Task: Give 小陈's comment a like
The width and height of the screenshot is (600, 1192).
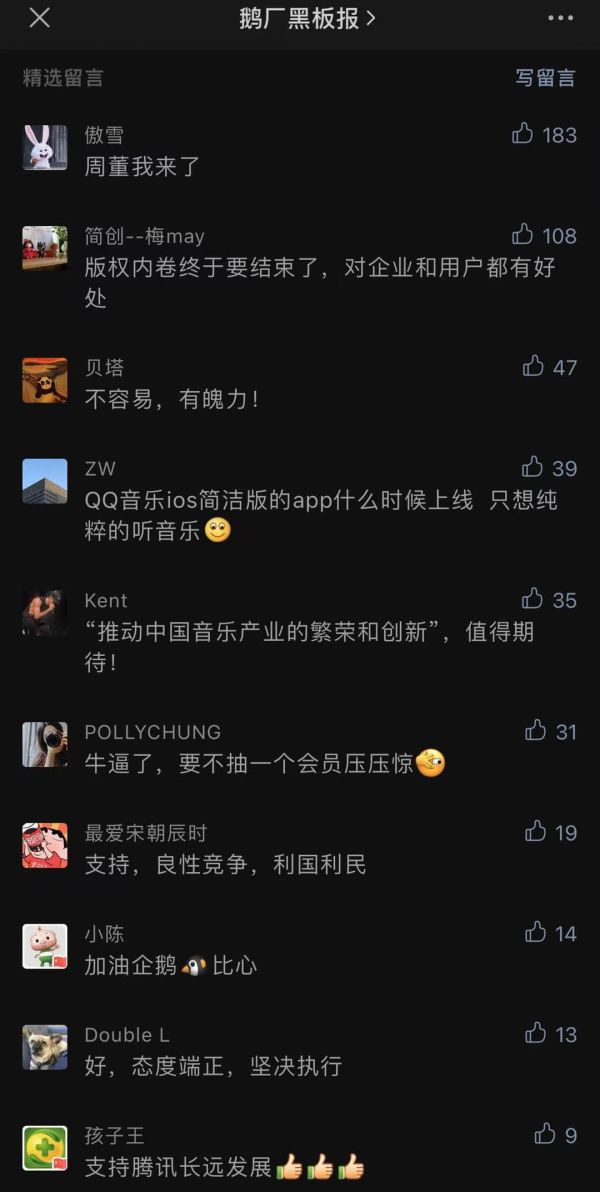Action: pyautogui.click(x=536, y=933)
